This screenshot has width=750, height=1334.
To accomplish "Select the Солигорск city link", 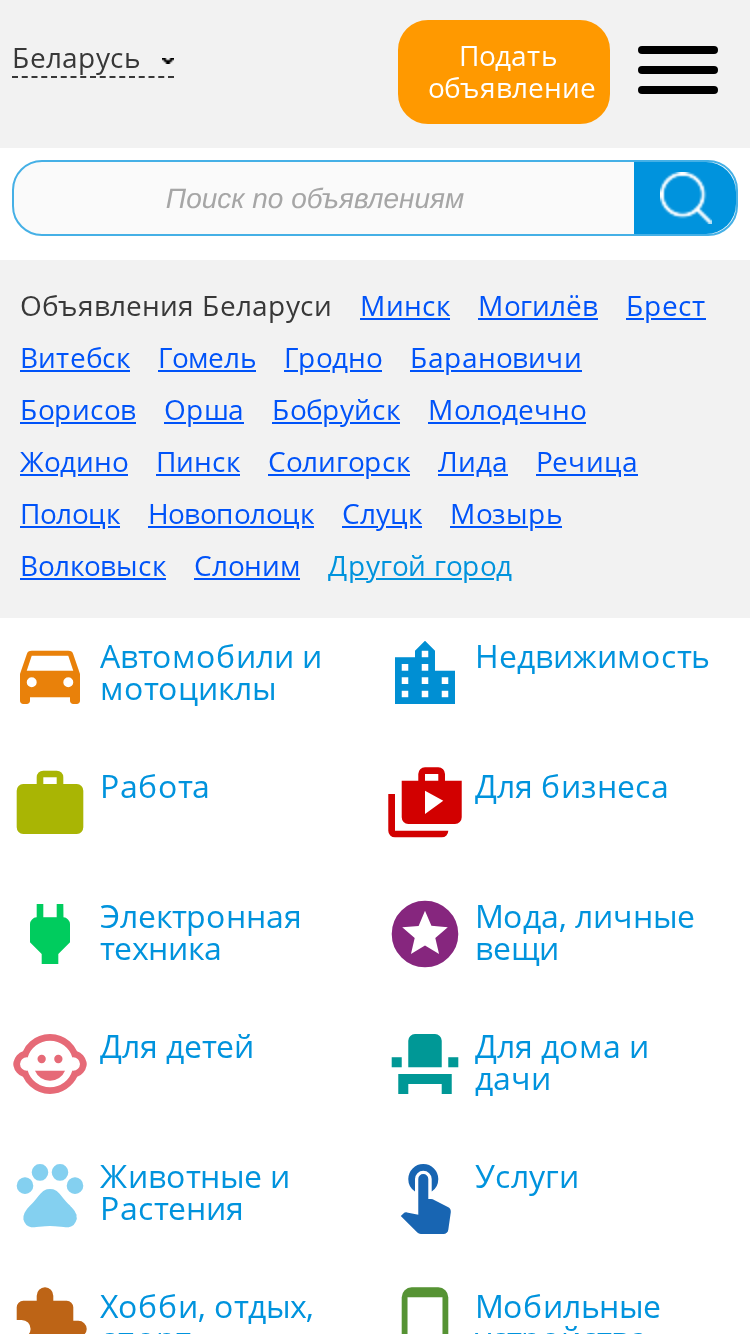I will (x=339, y=462).
